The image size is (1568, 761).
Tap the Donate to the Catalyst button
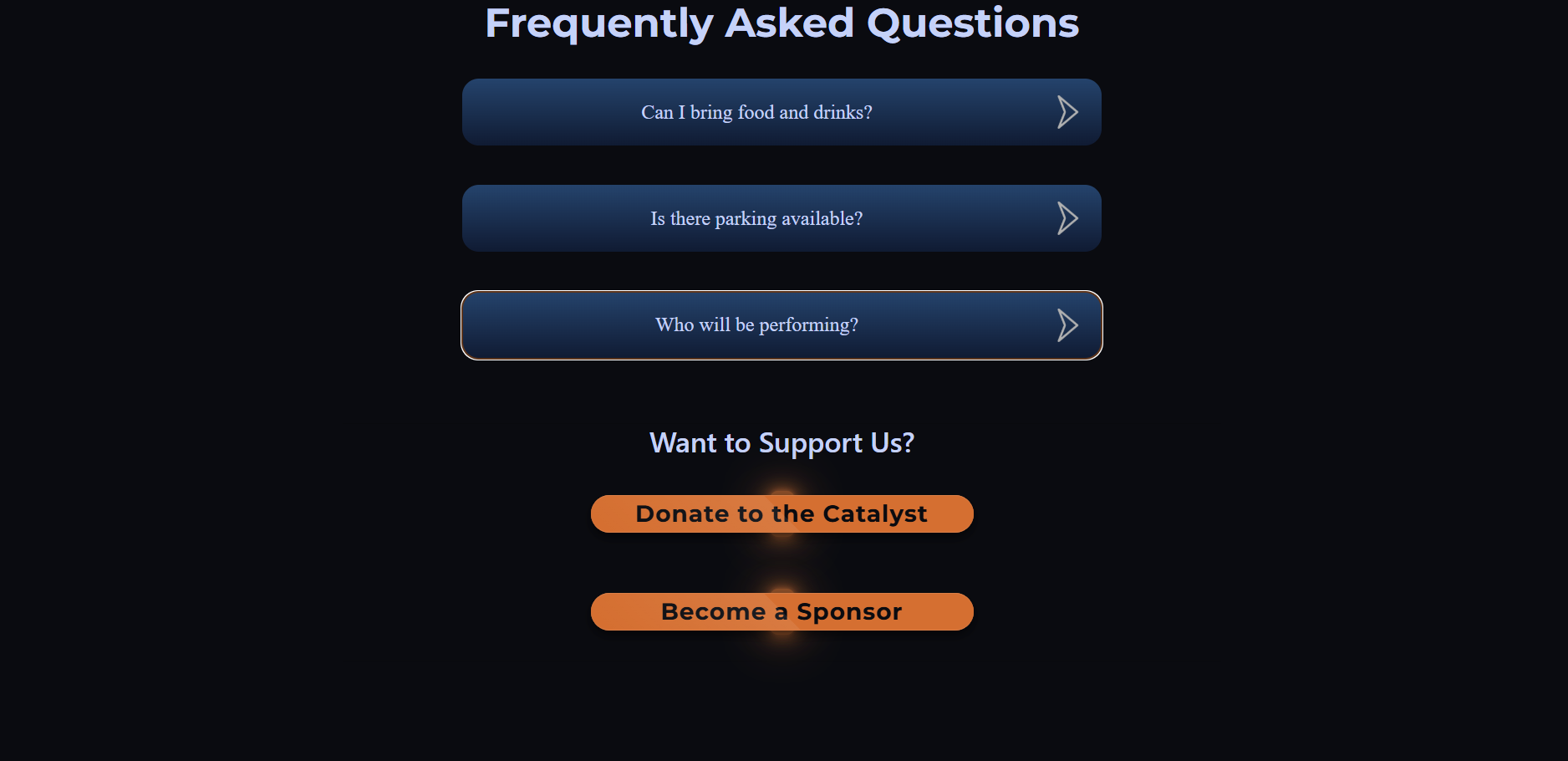click(x=781, y=513)
